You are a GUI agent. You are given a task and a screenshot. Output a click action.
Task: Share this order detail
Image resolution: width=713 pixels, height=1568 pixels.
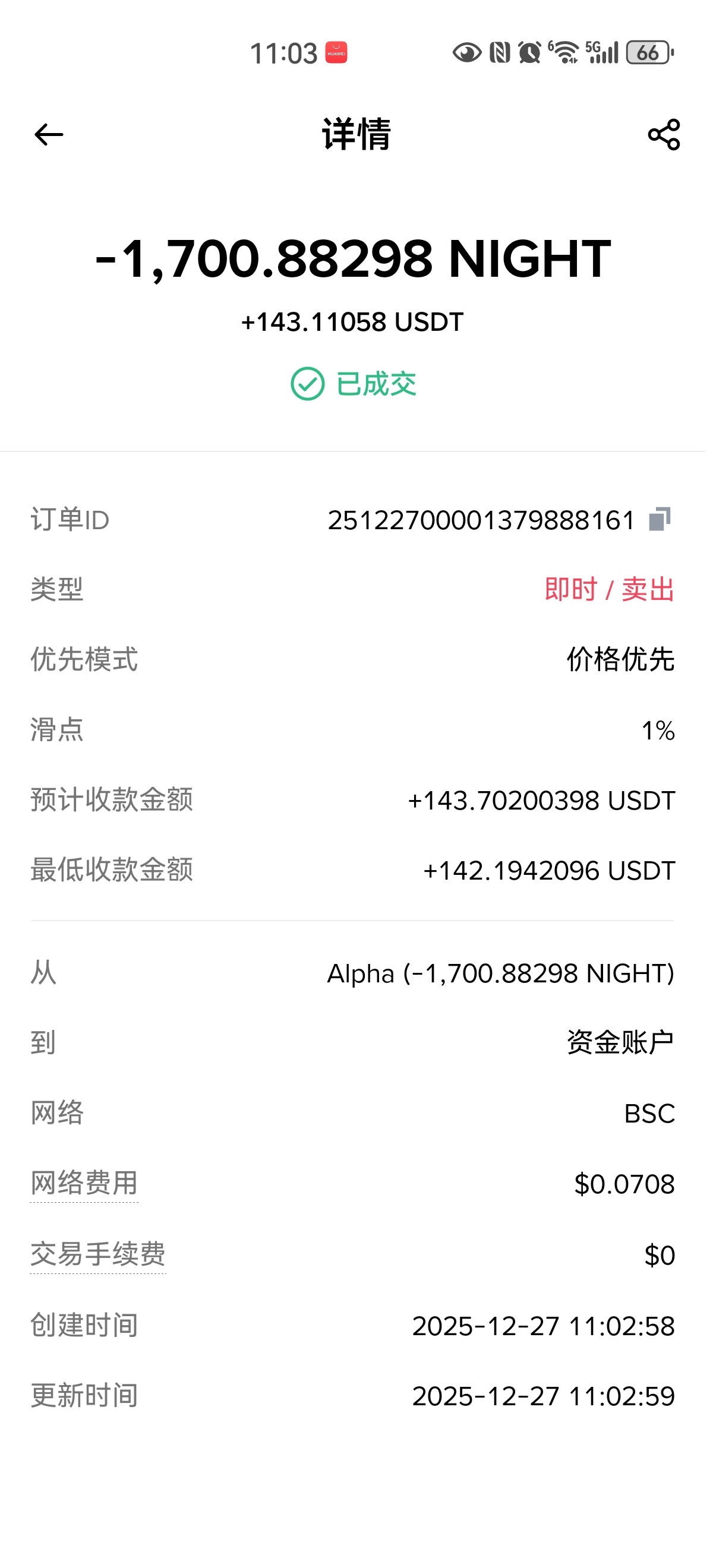tap(664, 134)
